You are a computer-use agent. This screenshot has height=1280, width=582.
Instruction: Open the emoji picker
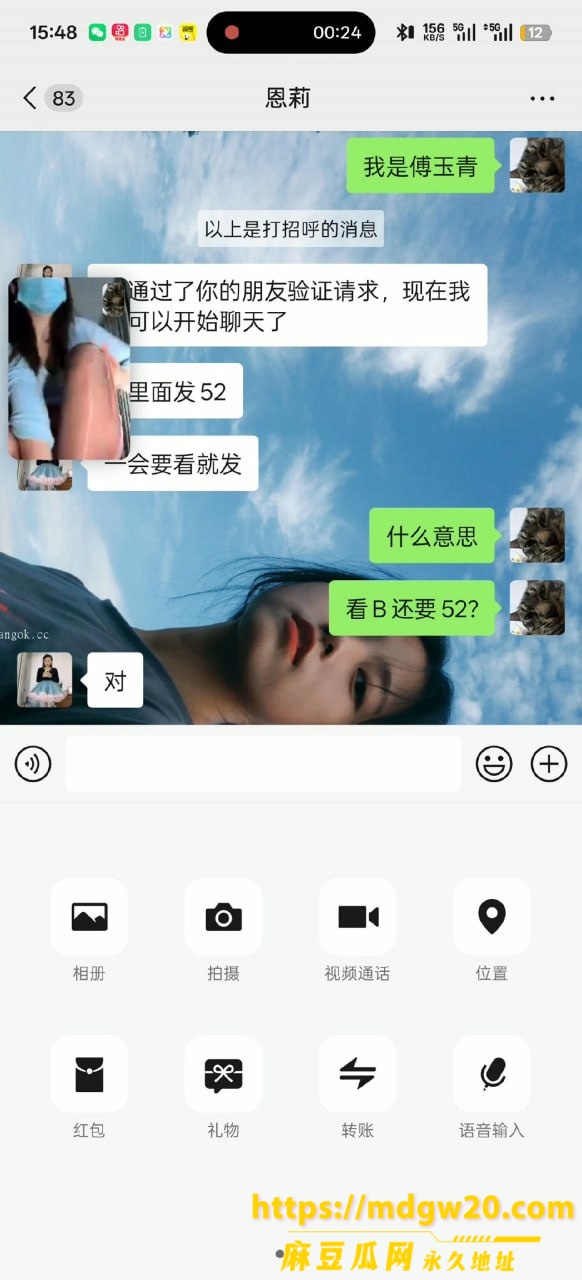click(x=493, y=765)
